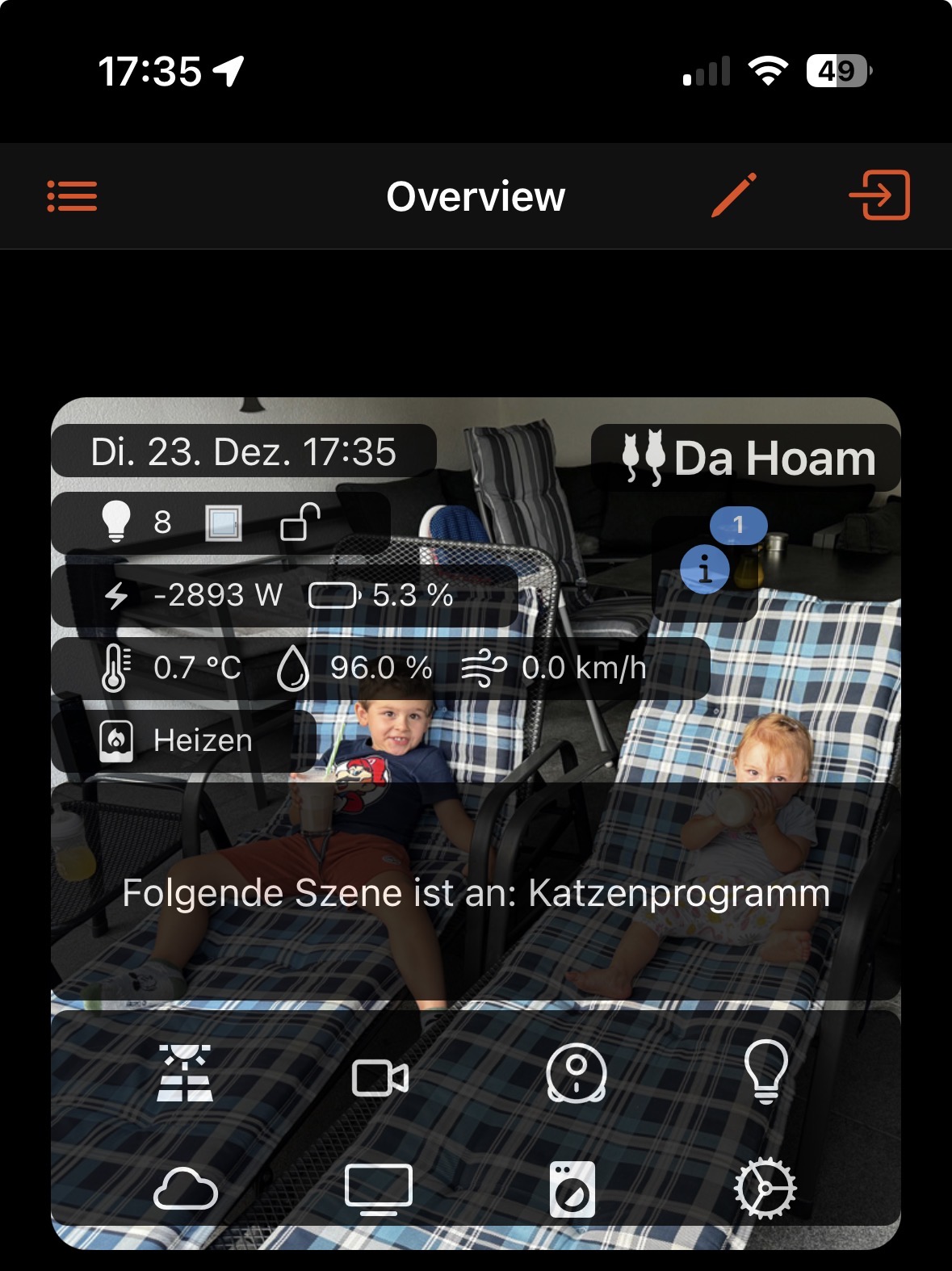Open the power reading tile
This screenshot has width=952, height=1271.
[x=283, y=596]
